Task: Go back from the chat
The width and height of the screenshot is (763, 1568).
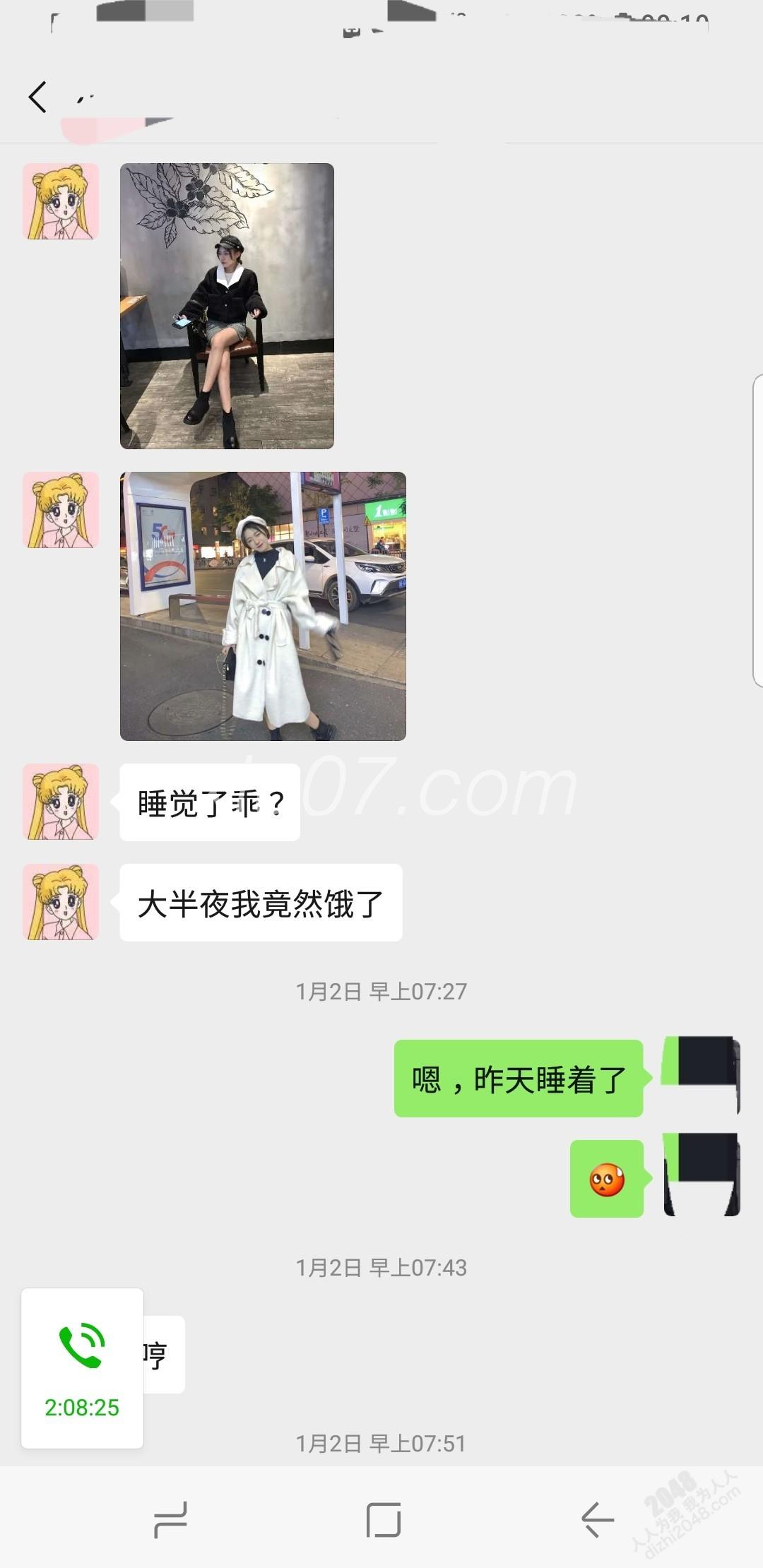Action: [x=38, y=97]
